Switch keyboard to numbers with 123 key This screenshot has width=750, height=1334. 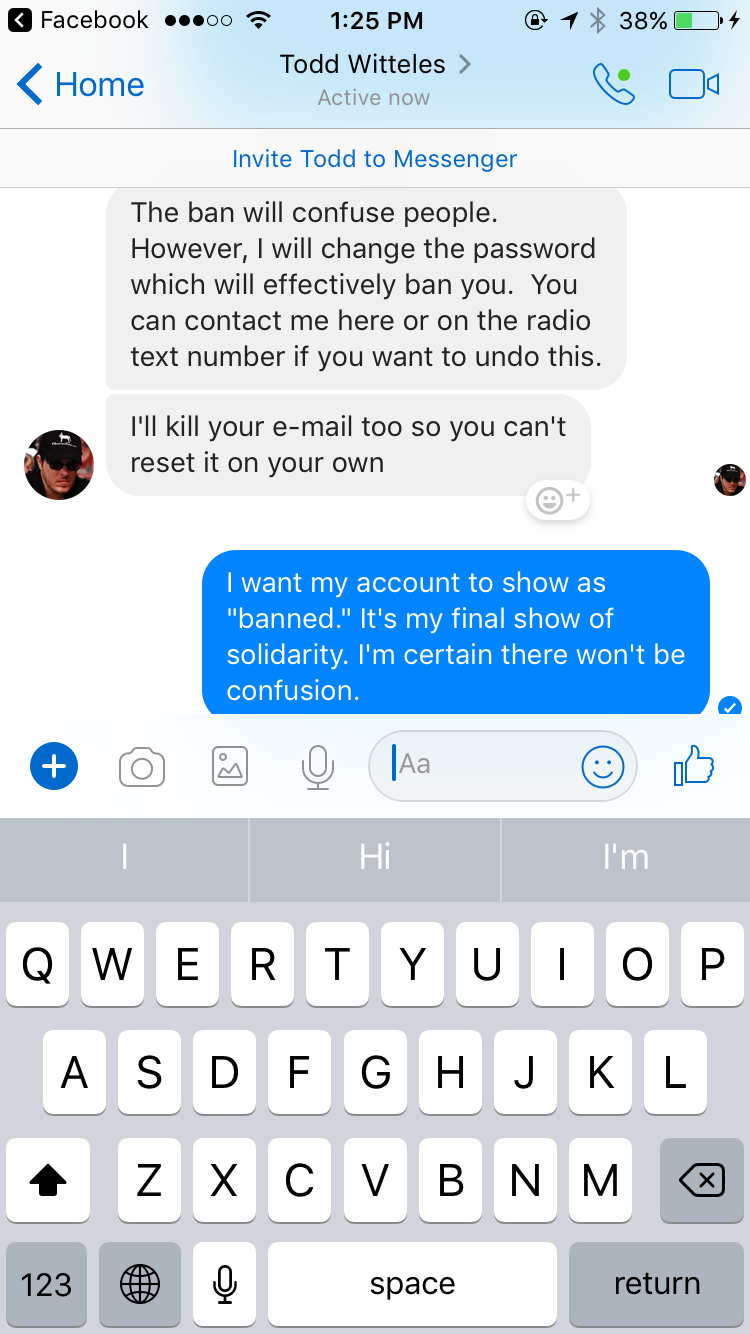tap(46, 1284)
